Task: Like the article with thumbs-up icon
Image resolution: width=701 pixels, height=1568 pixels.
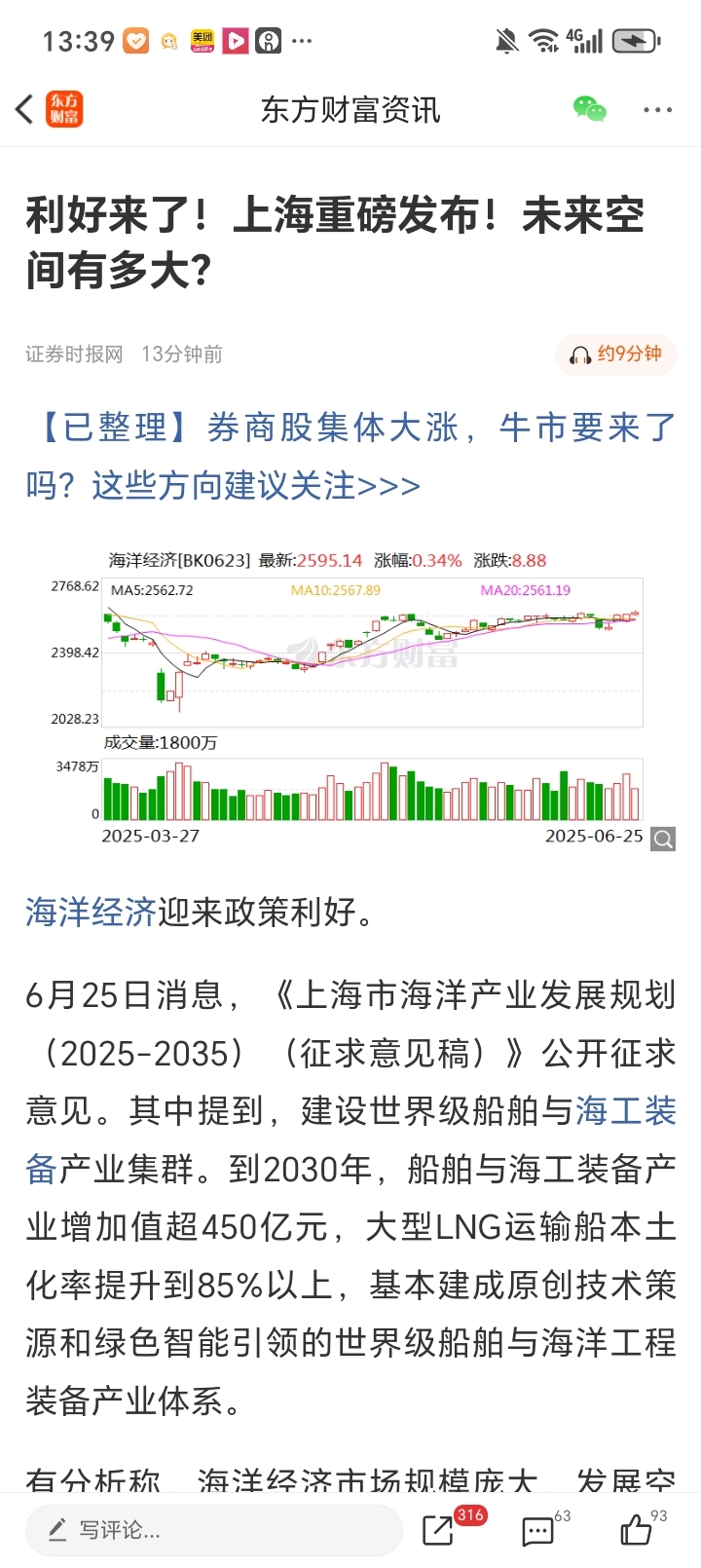Action: point(637,1530)
